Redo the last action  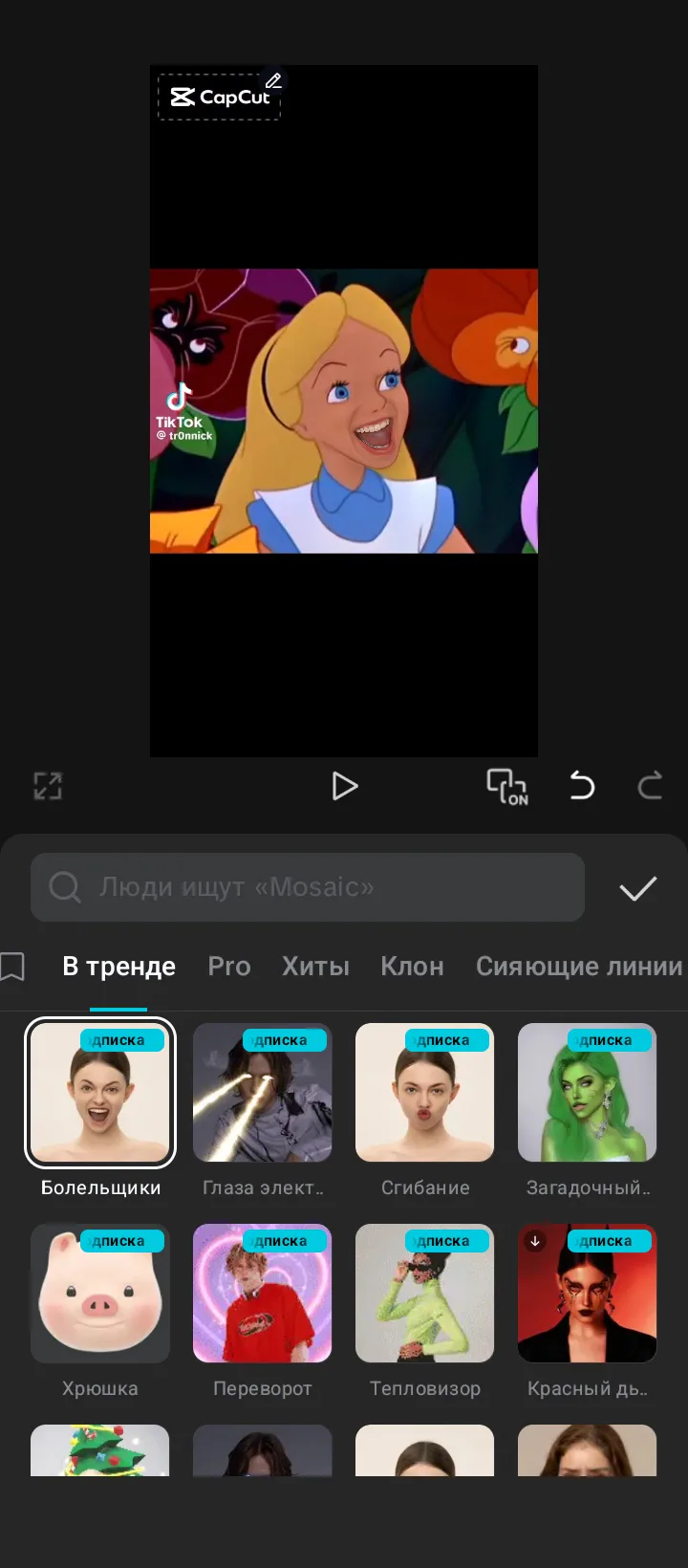click(x=650, y=787)
